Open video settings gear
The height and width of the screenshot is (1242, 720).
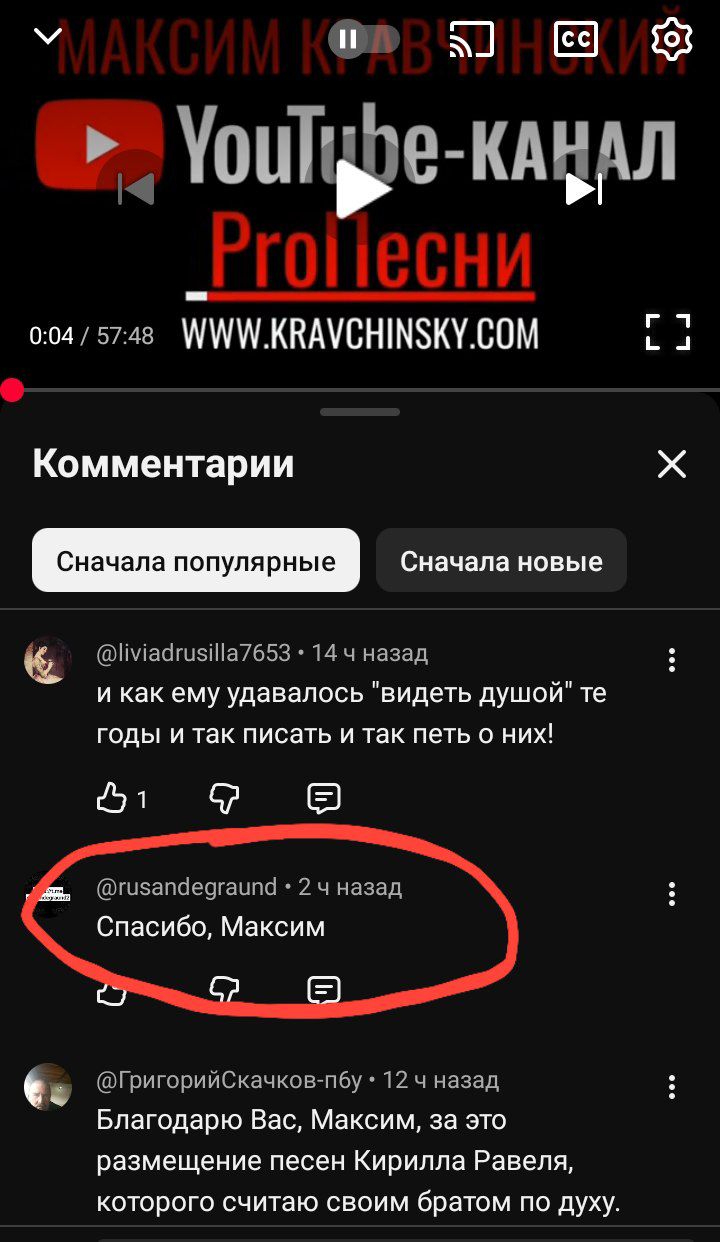pyautogui.click(x=671, y=39)
